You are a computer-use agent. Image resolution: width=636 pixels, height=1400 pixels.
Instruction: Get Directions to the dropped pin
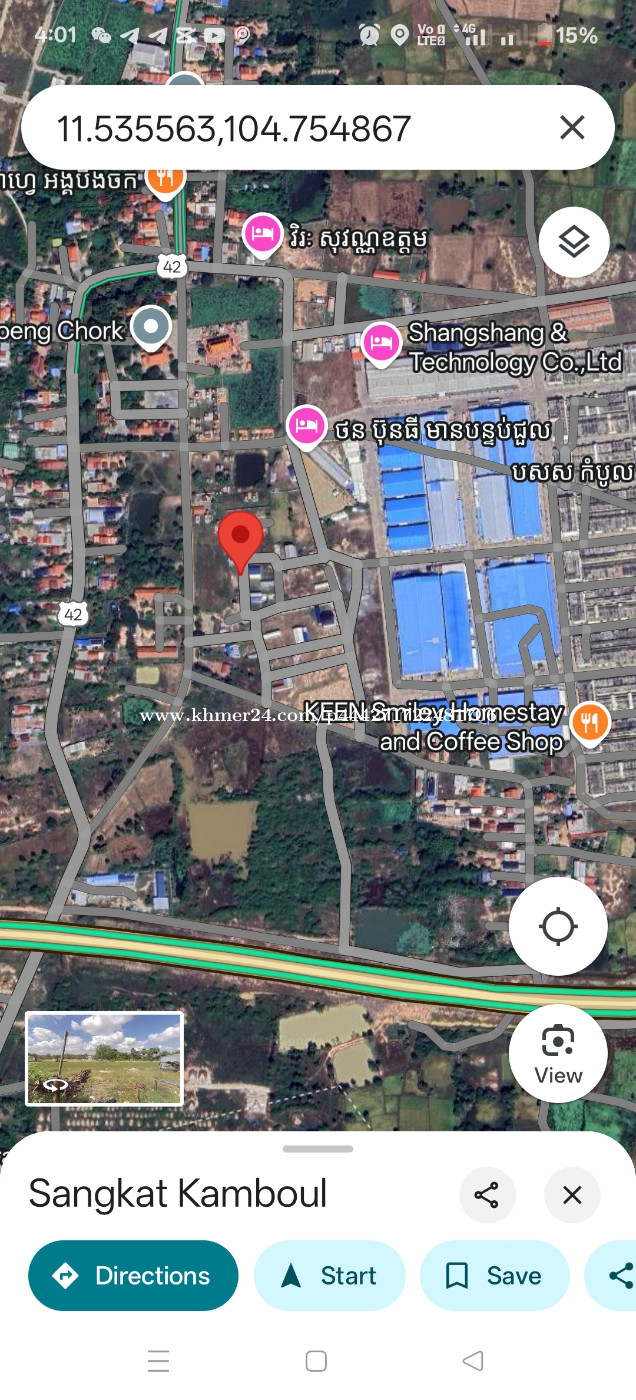[133, 1276]
